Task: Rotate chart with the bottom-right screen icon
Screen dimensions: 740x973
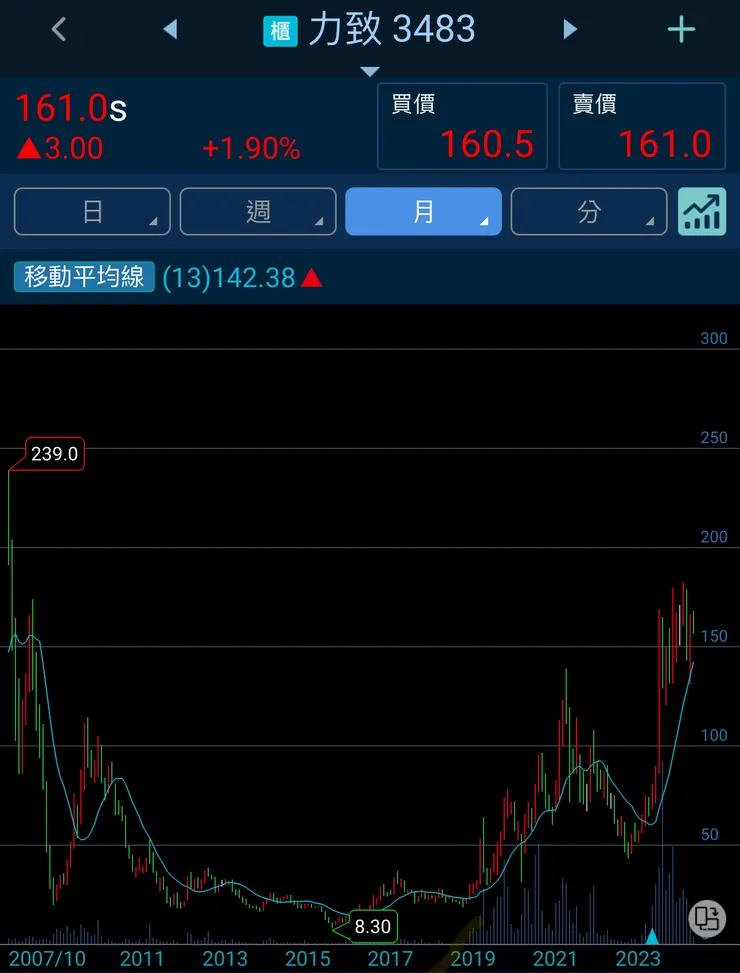Action: [706, 918]
